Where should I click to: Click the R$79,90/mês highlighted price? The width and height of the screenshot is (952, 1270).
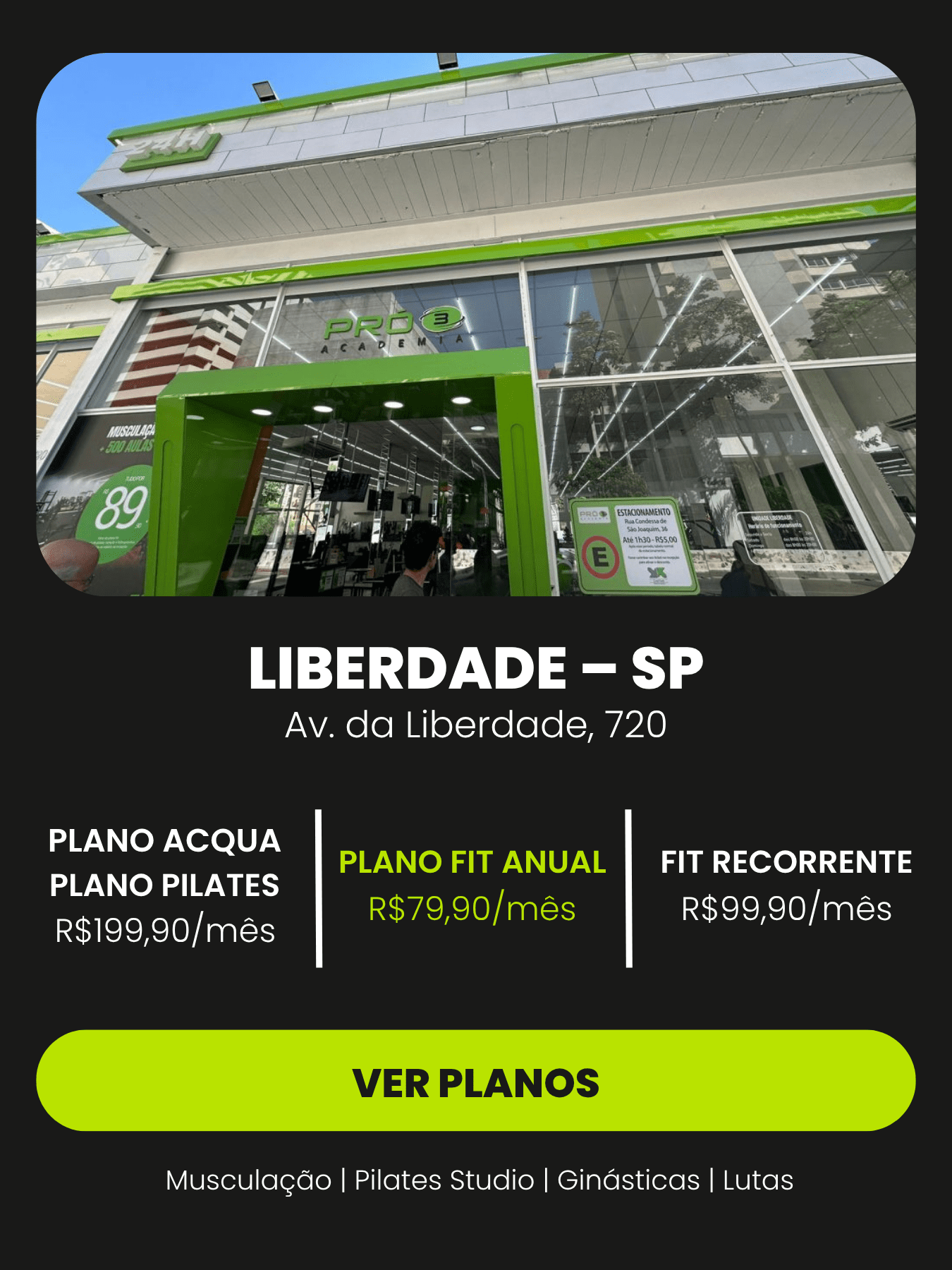point(471,905)
